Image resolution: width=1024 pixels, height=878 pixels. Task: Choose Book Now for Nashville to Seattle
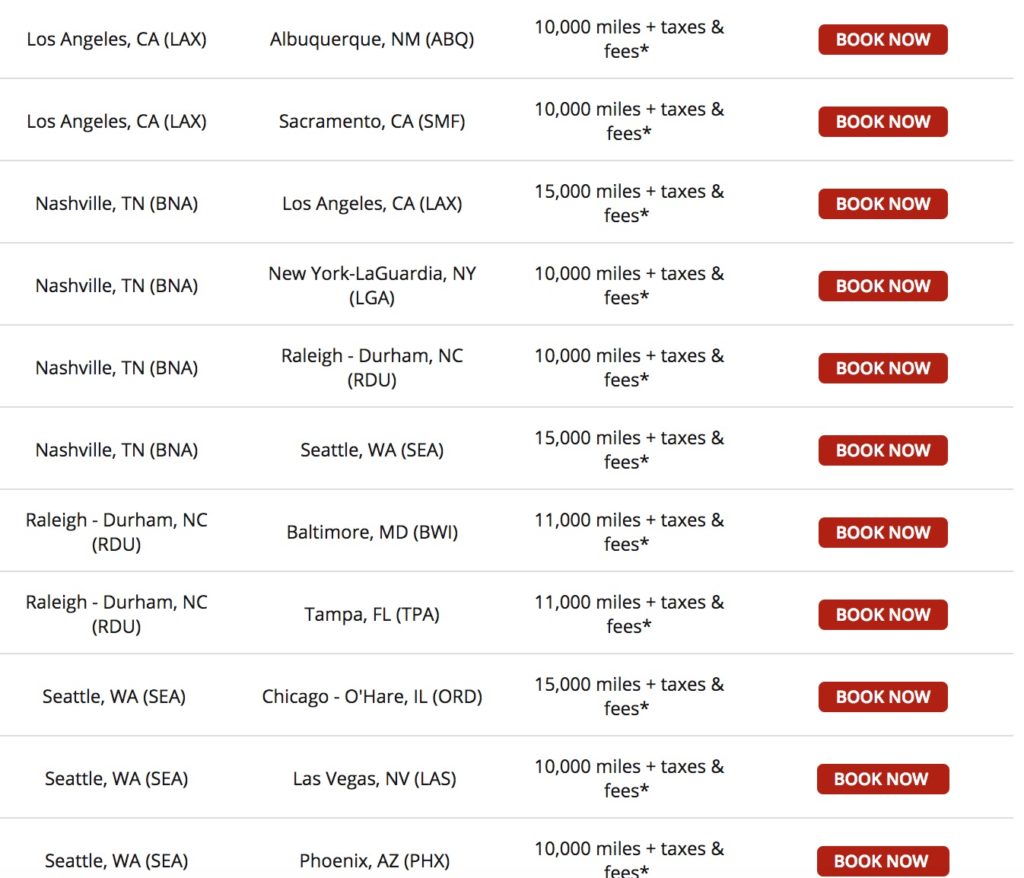pyautogui.click(x=882, y=450)
